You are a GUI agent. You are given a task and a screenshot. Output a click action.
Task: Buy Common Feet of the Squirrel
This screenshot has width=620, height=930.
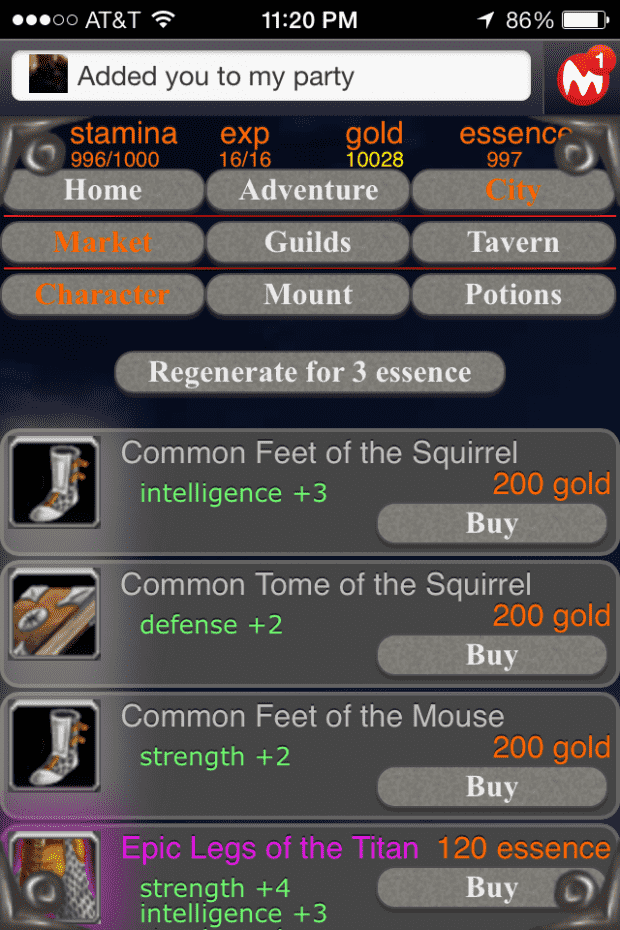[491, 524]
